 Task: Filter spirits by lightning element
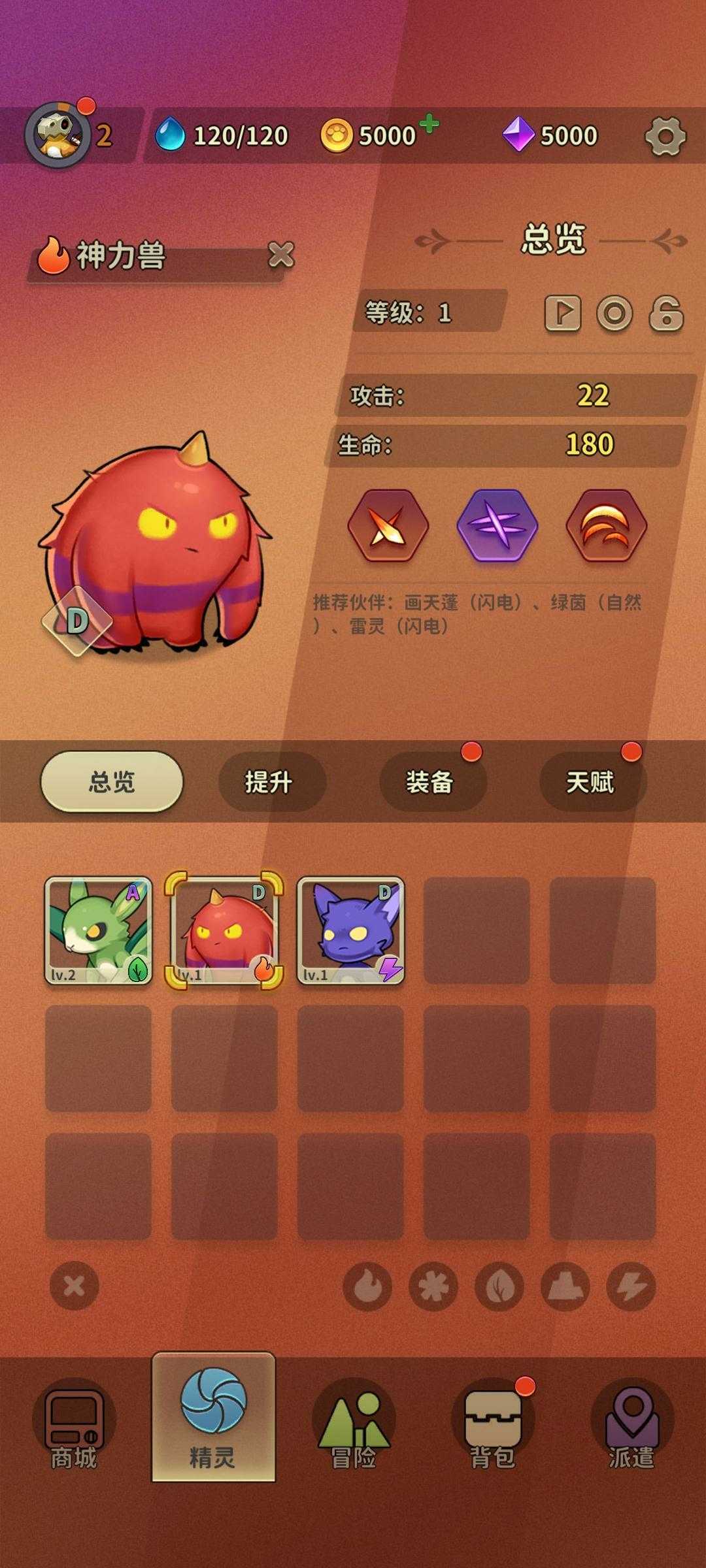coord(631,1286)
